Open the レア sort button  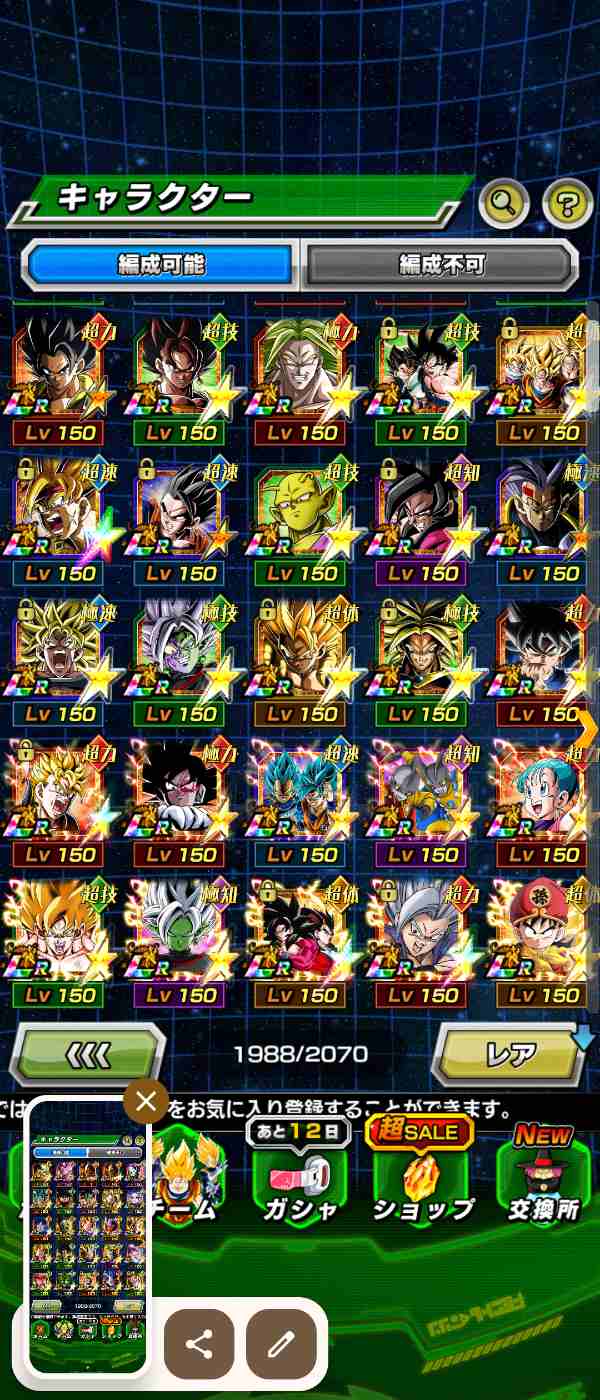[509, 1054]
